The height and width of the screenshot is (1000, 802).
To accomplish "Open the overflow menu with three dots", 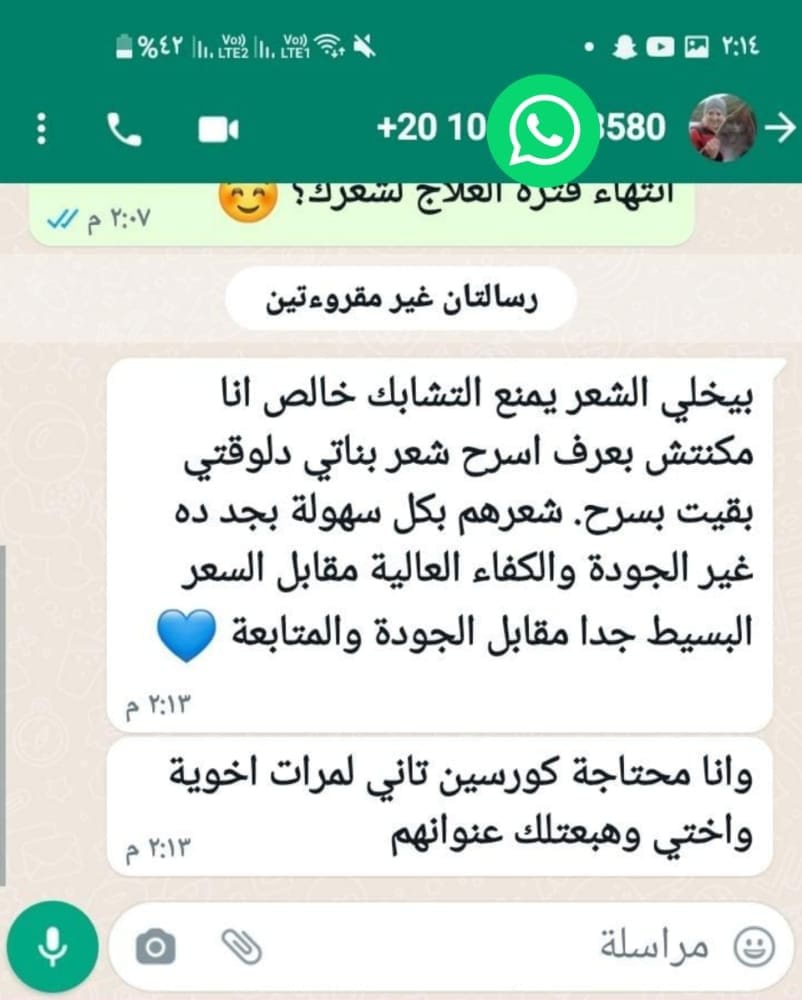I will coord(41,128).
